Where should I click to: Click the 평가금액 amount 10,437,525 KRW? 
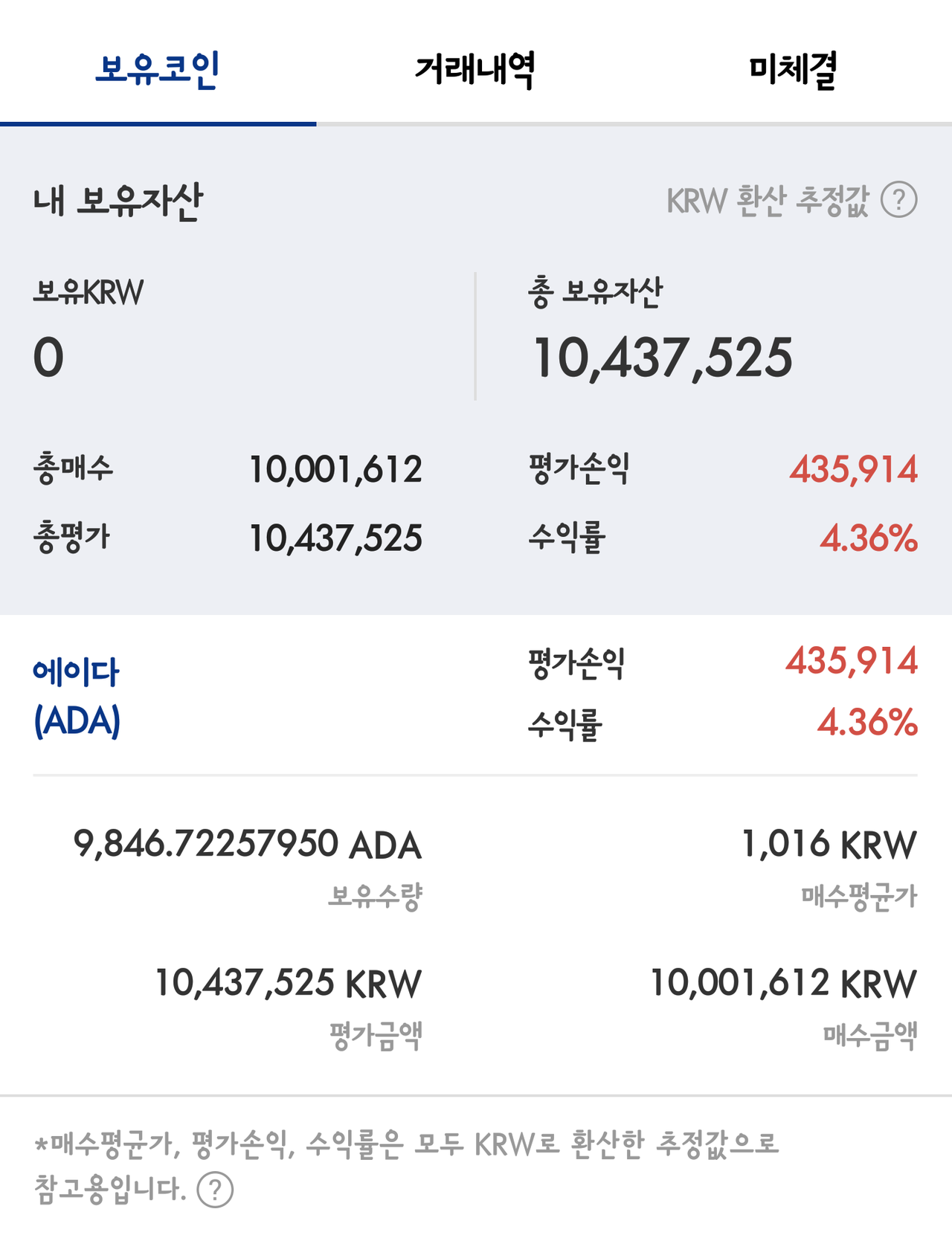[x=285, y=981]
